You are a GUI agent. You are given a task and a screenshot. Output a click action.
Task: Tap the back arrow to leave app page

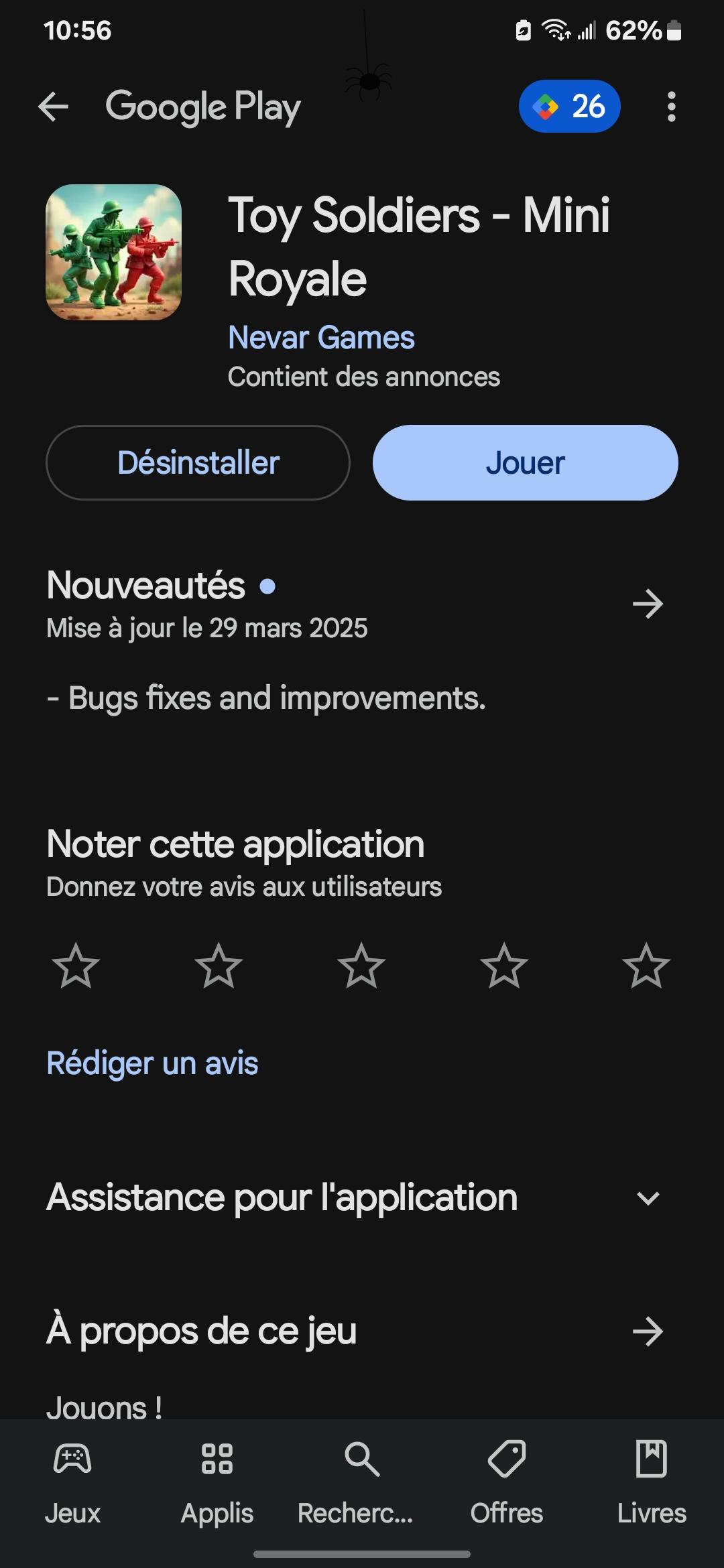tap(54, 107)
